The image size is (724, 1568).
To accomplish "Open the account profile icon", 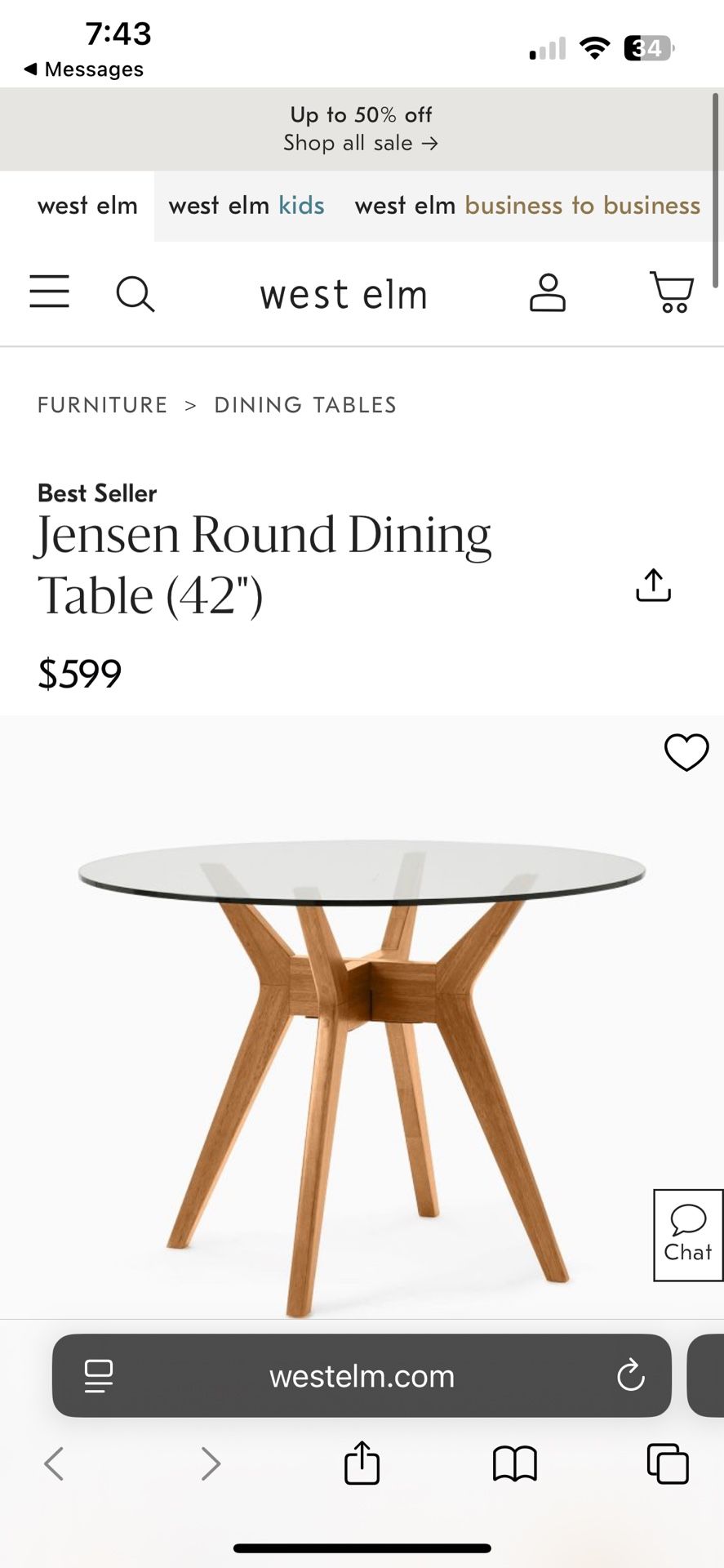I will (547, 292).
